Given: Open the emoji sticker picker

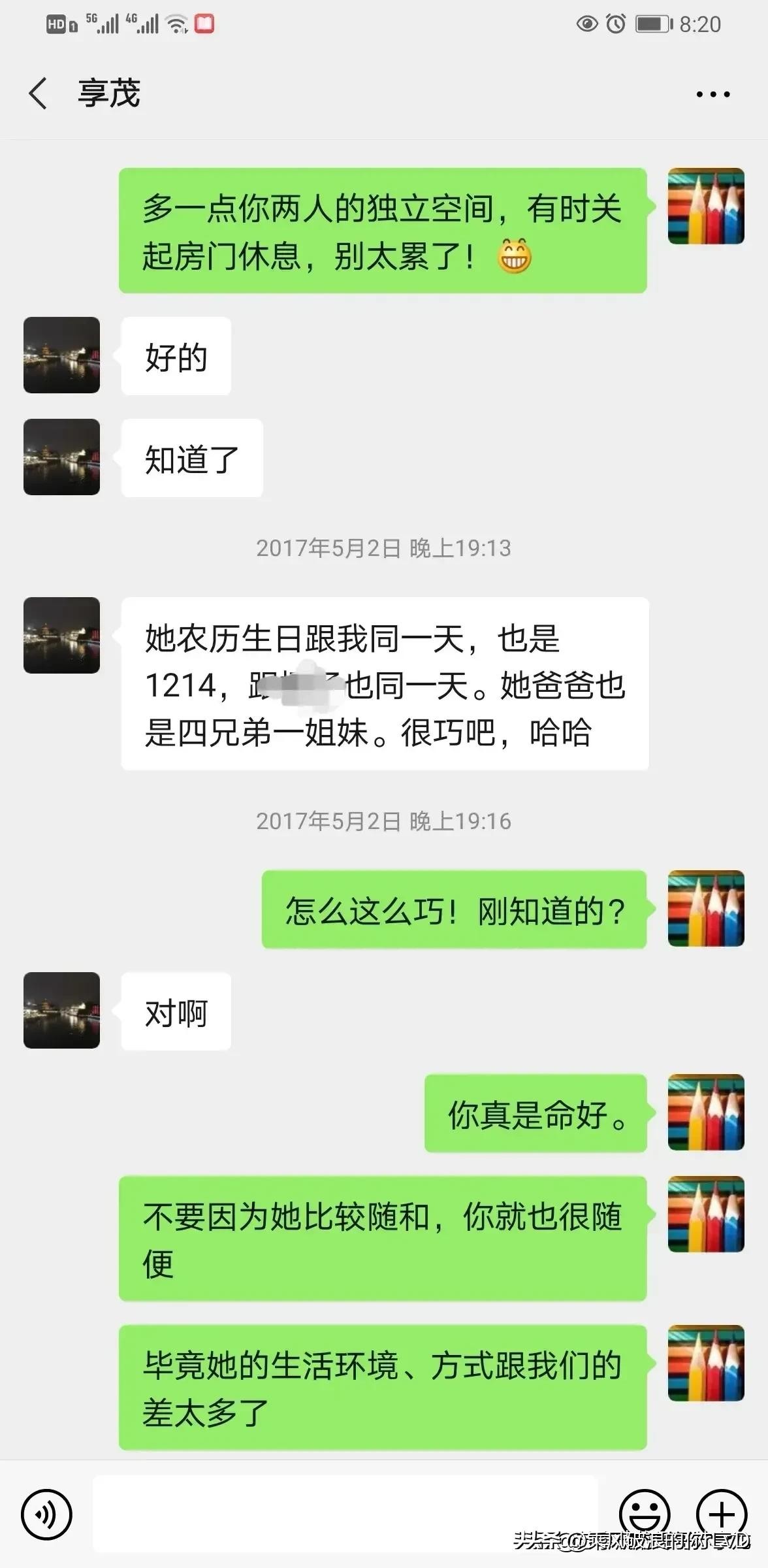Looking at the screenshot, I should pos(644,1514).
